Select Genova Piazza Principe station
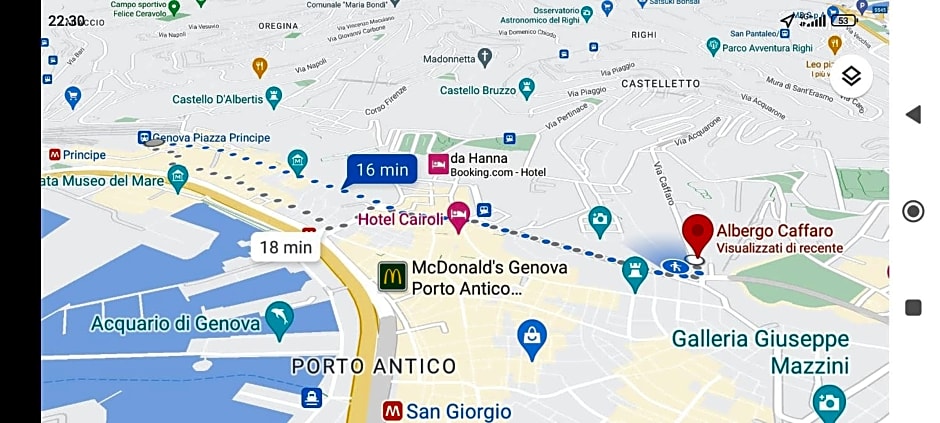This screenshot has height=423, width=940. tap(145, 138)
